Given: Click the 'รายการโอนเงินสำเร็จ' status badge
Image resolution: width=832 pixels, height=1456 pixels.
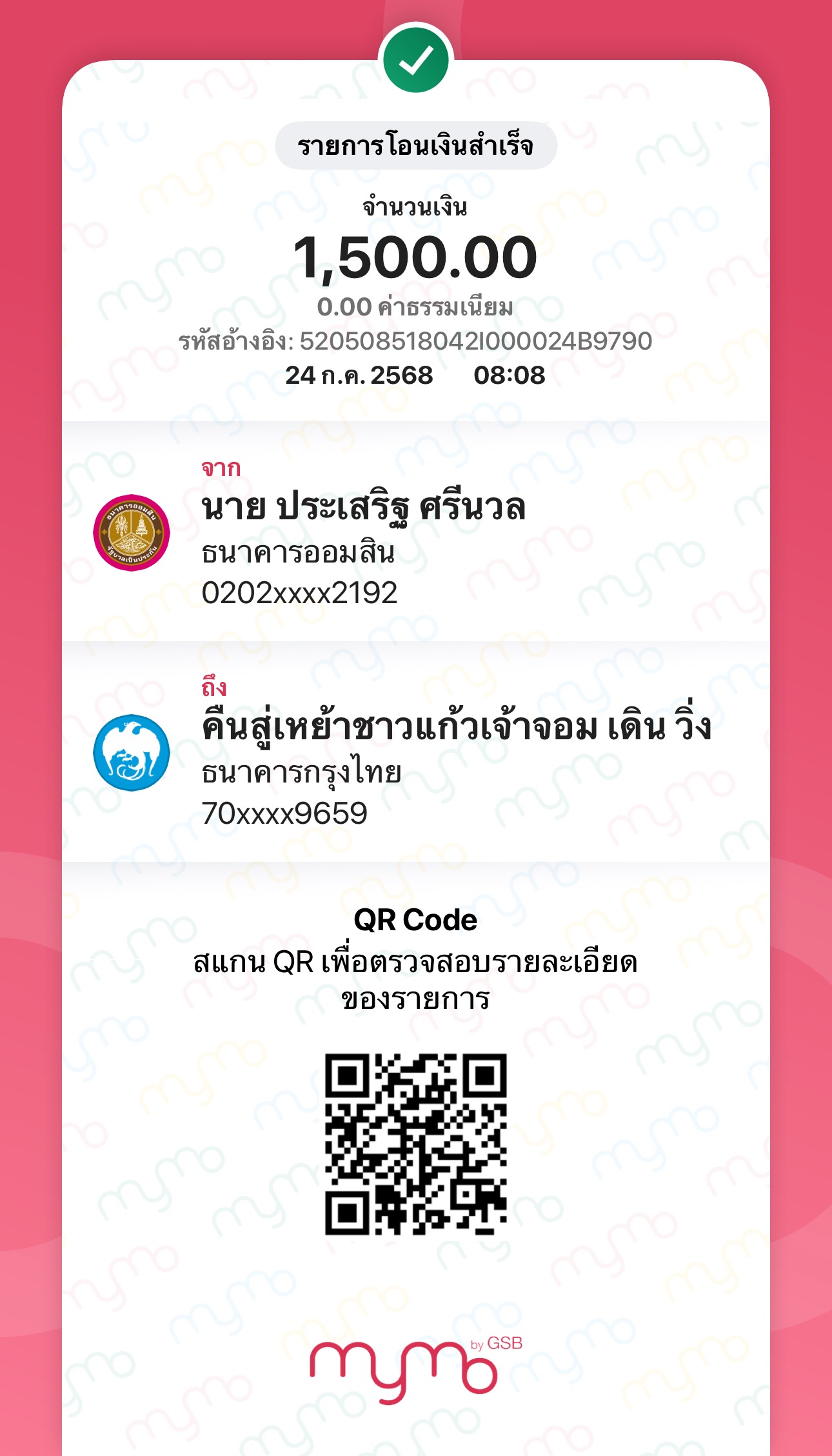Looking at the screenshot, I should click(x=416, y=147).
